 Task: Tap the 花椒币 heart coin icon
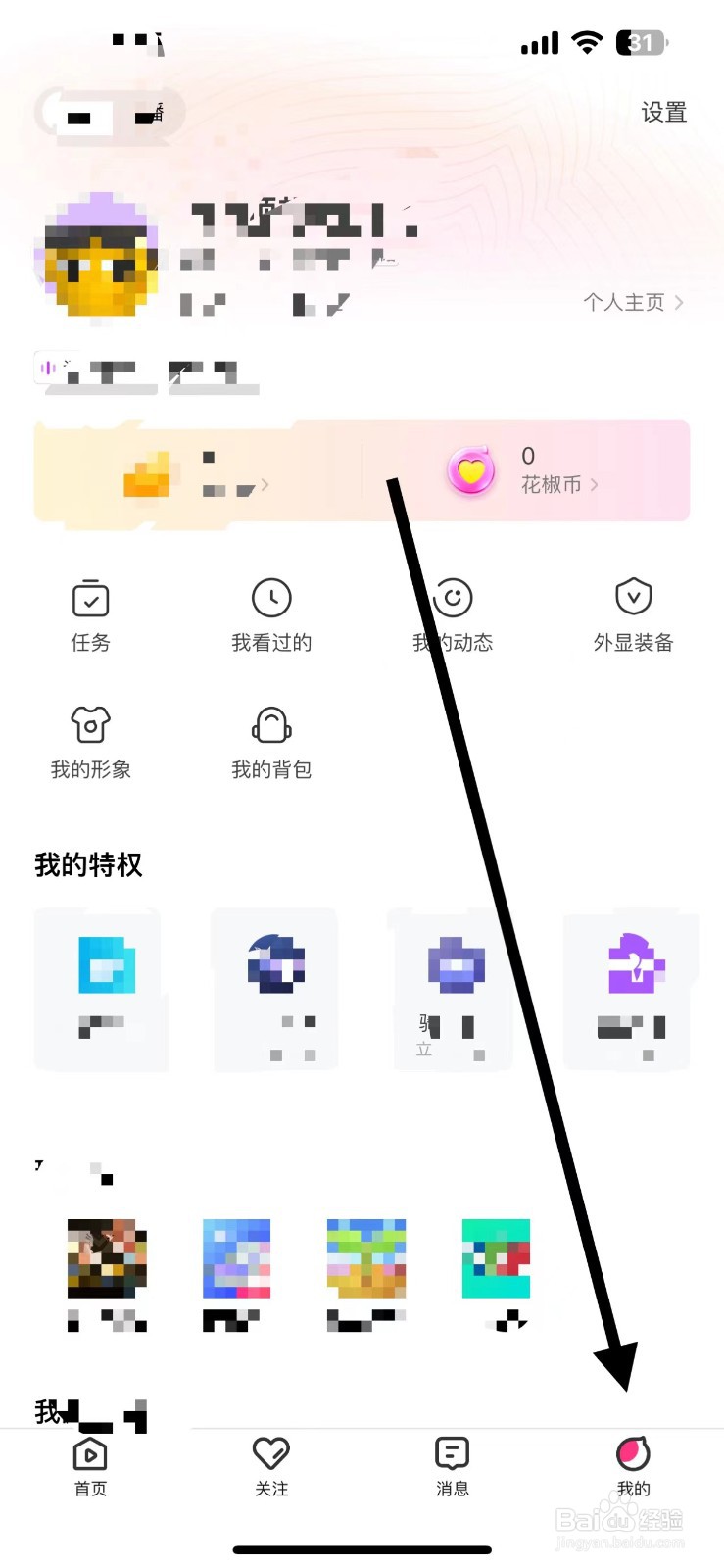pos(471,471)
